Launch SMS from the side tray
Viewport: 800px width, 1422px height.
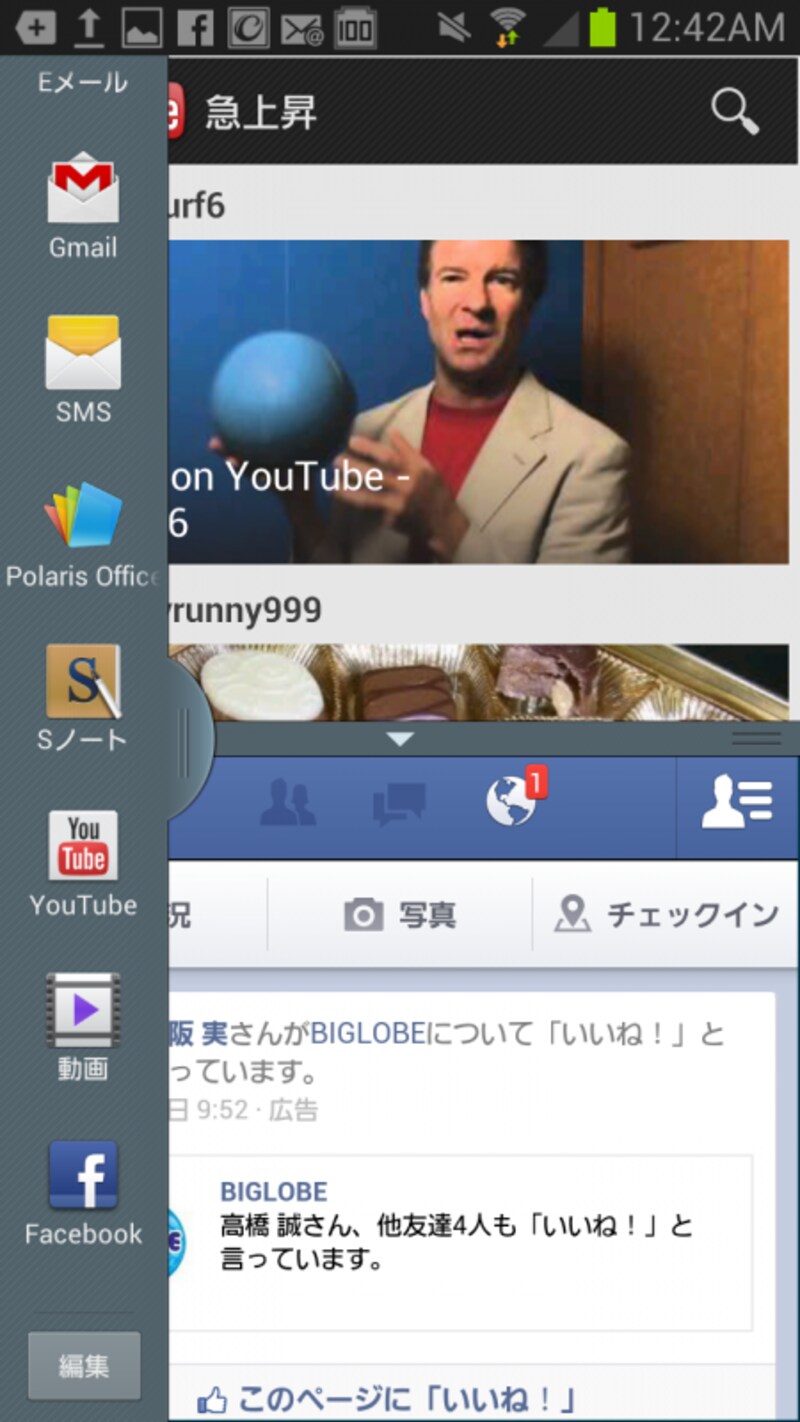point(83,368)
